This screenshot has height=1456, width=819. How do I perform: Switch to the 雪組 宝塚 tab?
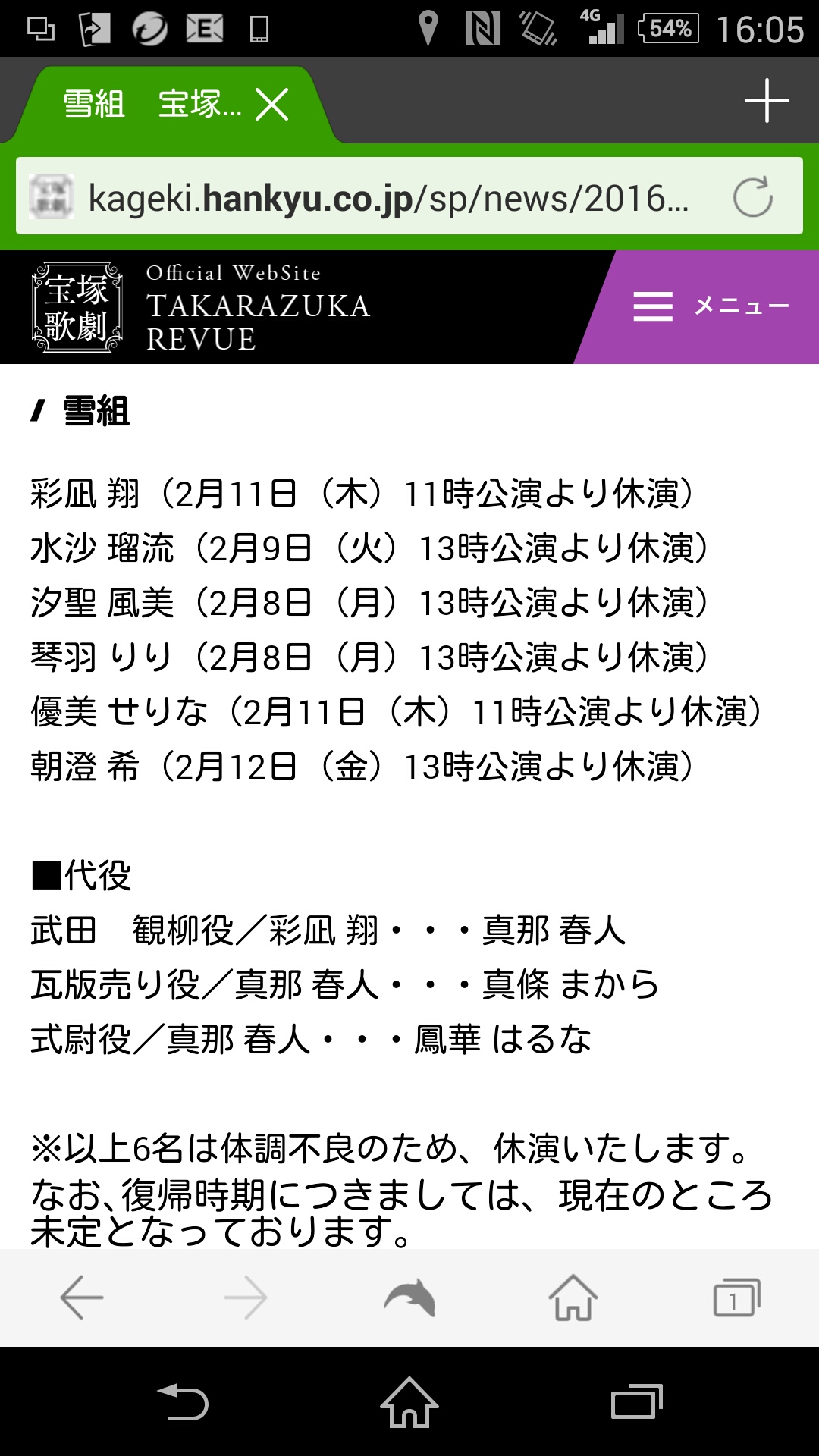point(152,105)
